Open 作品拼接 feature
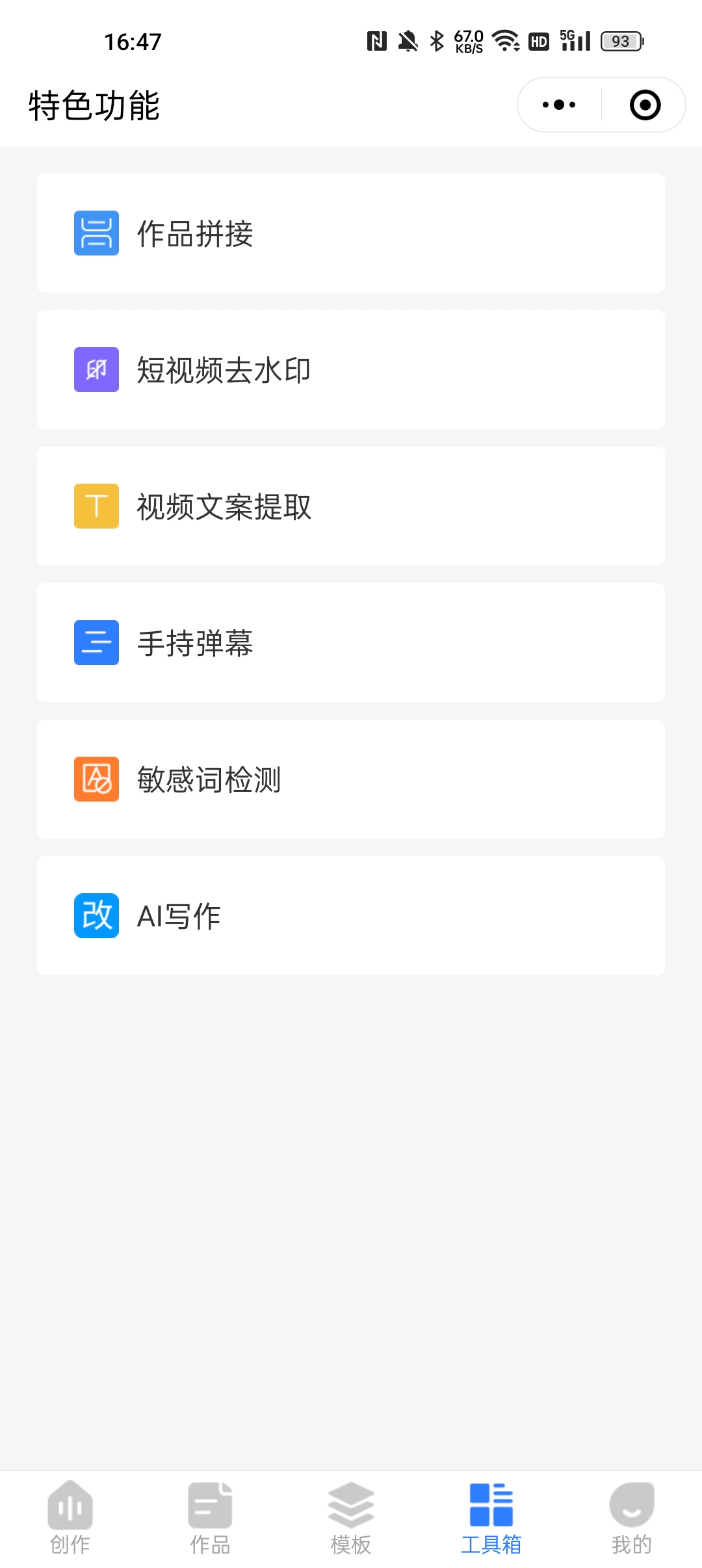702x1568 pixels. 350,233
